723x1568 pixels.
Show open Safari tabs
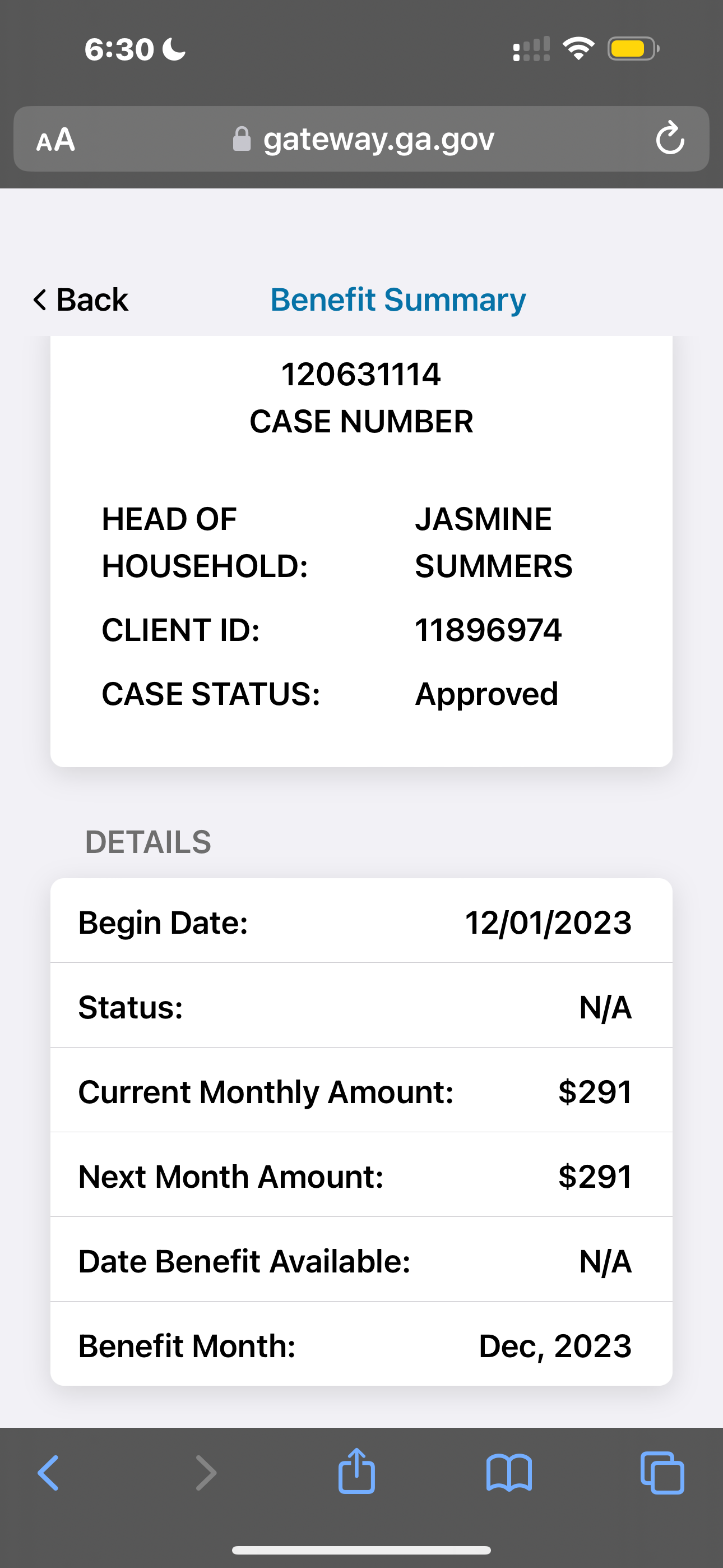(662, 1473)
